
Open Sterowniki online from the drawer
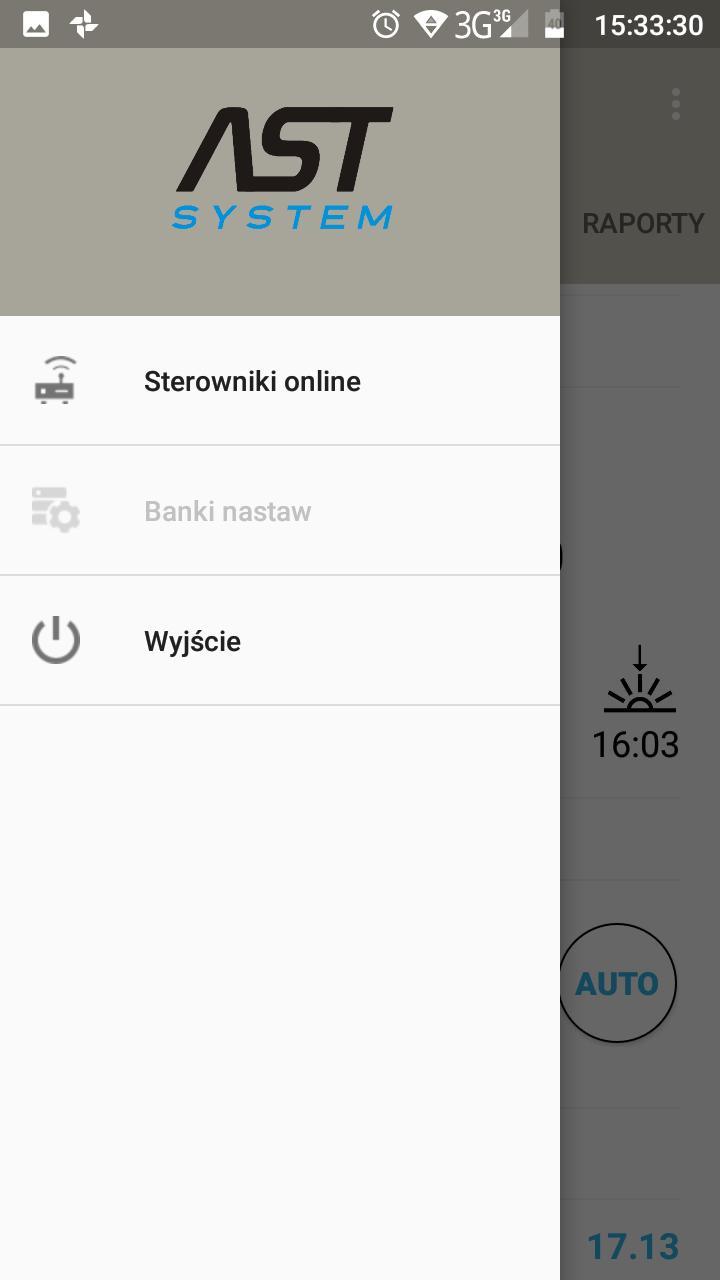280,381
